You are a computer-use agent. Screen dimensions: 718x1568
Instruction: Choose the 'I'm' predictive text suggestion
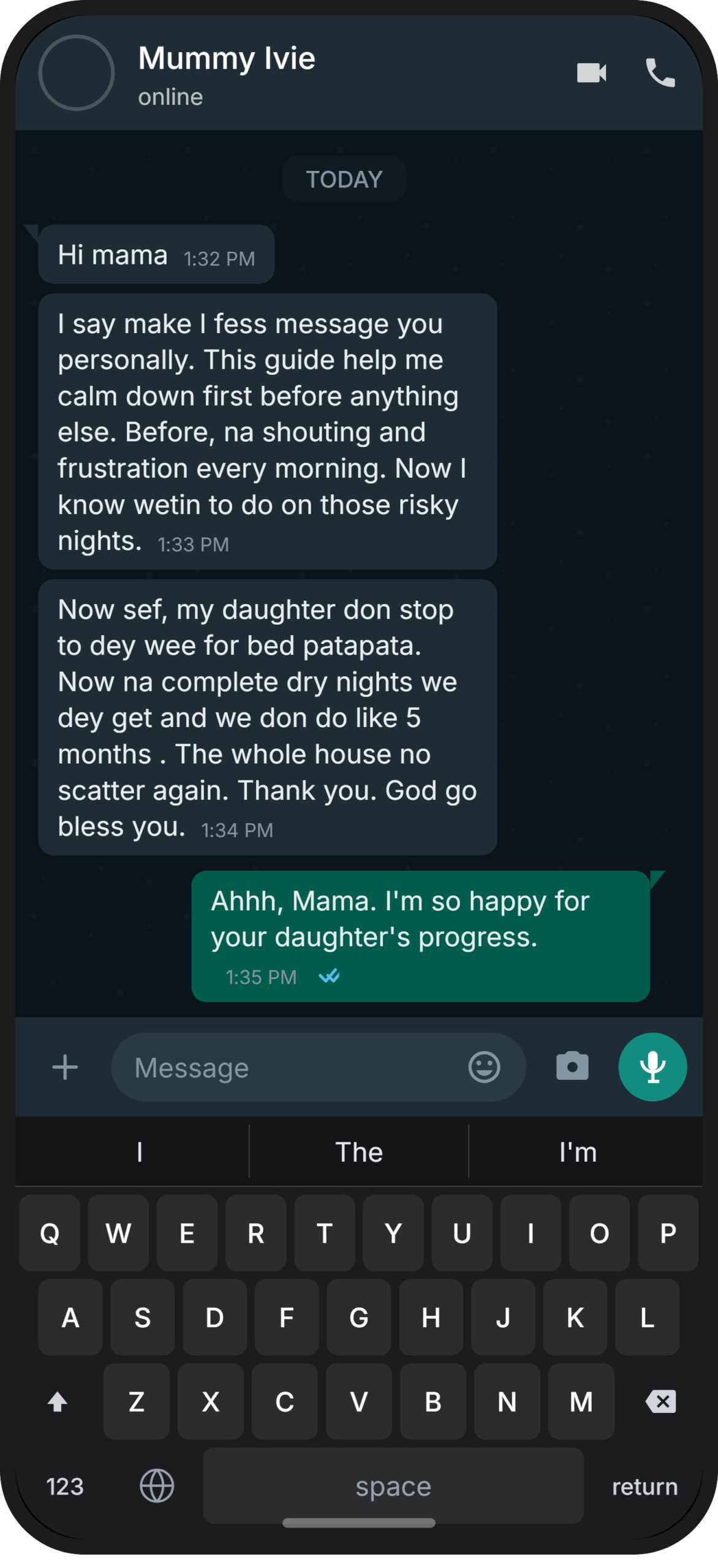(x=578, y=1151)
